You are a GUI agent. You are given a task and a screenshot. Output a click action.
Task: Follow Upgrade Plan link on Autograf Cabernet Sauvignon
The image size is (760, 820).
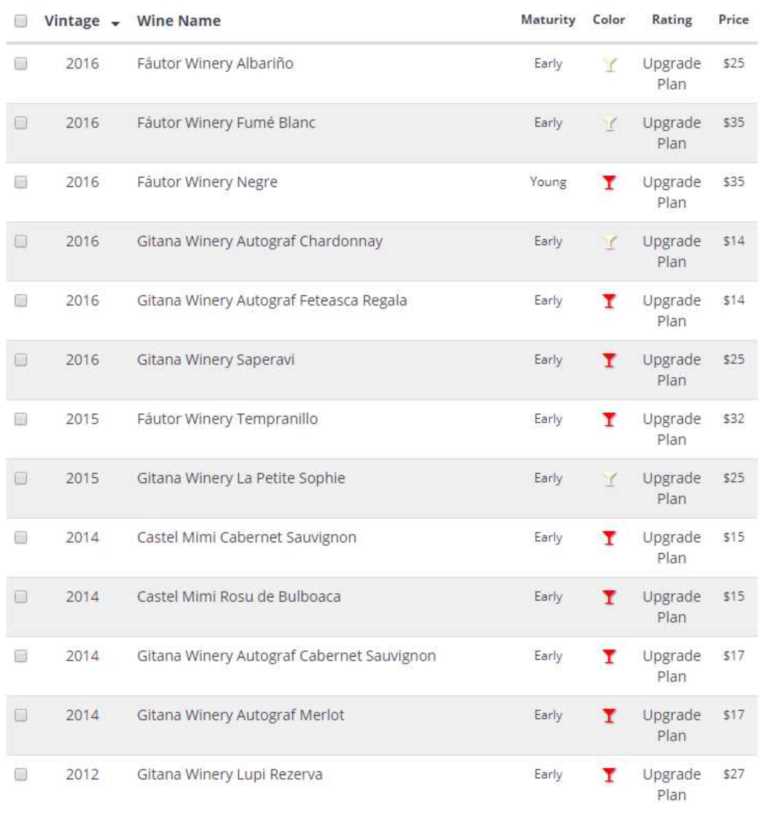671,666
